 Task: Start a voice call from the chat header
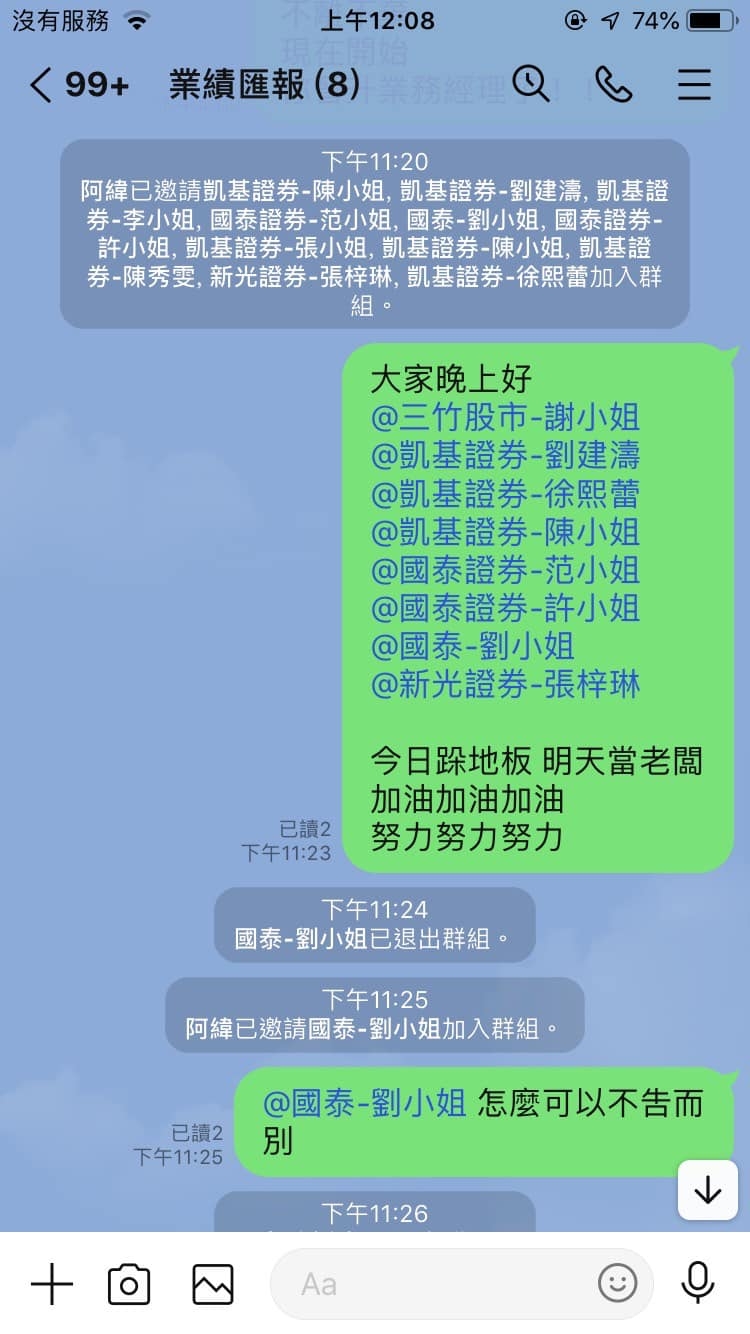(x=614, y=86)
